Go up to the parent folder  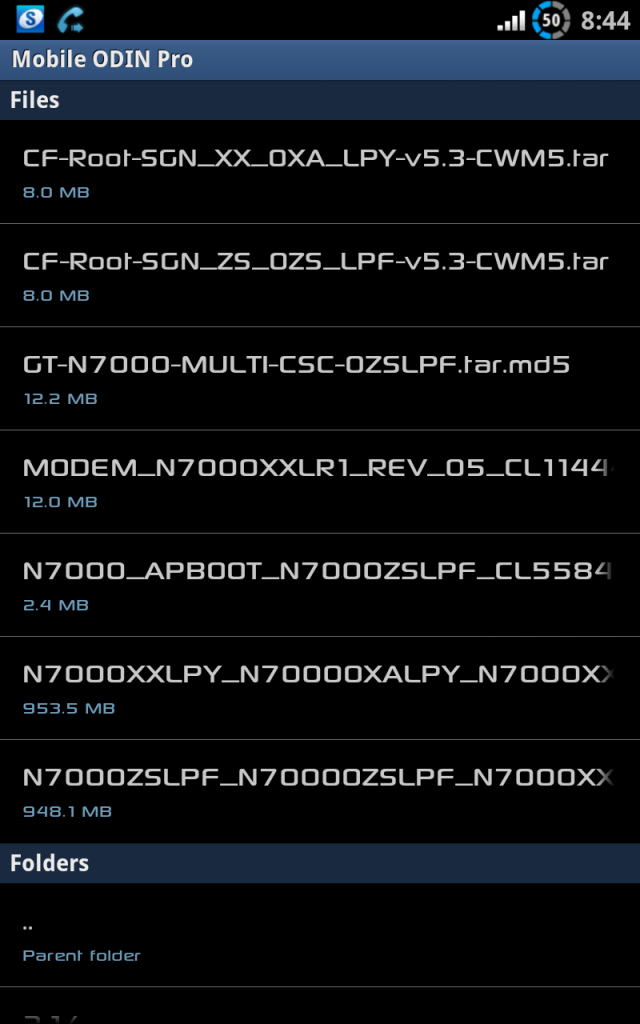[x=320, y=935]
